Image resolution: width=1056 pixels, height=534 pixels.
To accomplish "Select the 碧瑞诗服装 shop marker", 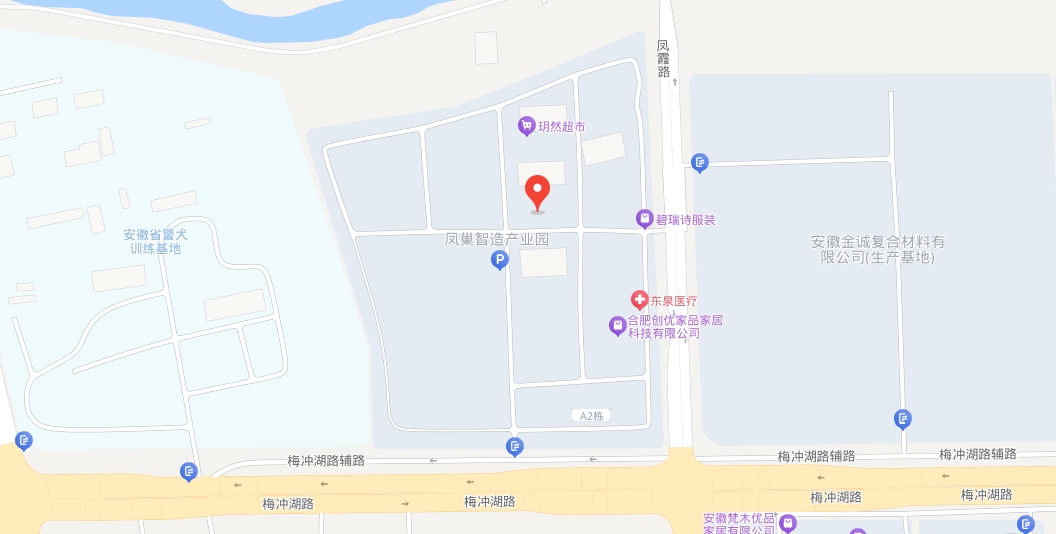I will [646, 219].
